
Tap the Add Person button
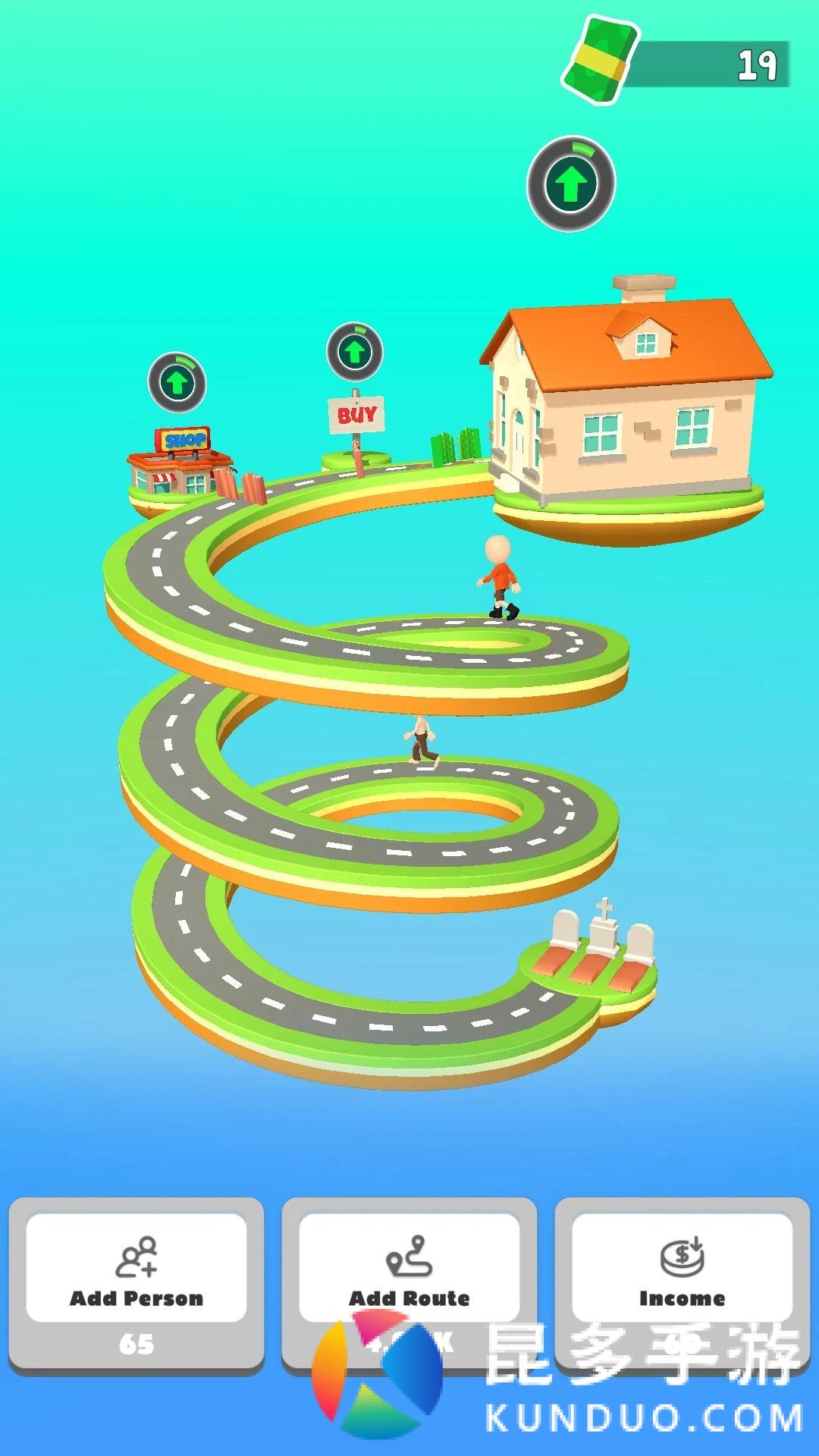(136, 1282)
